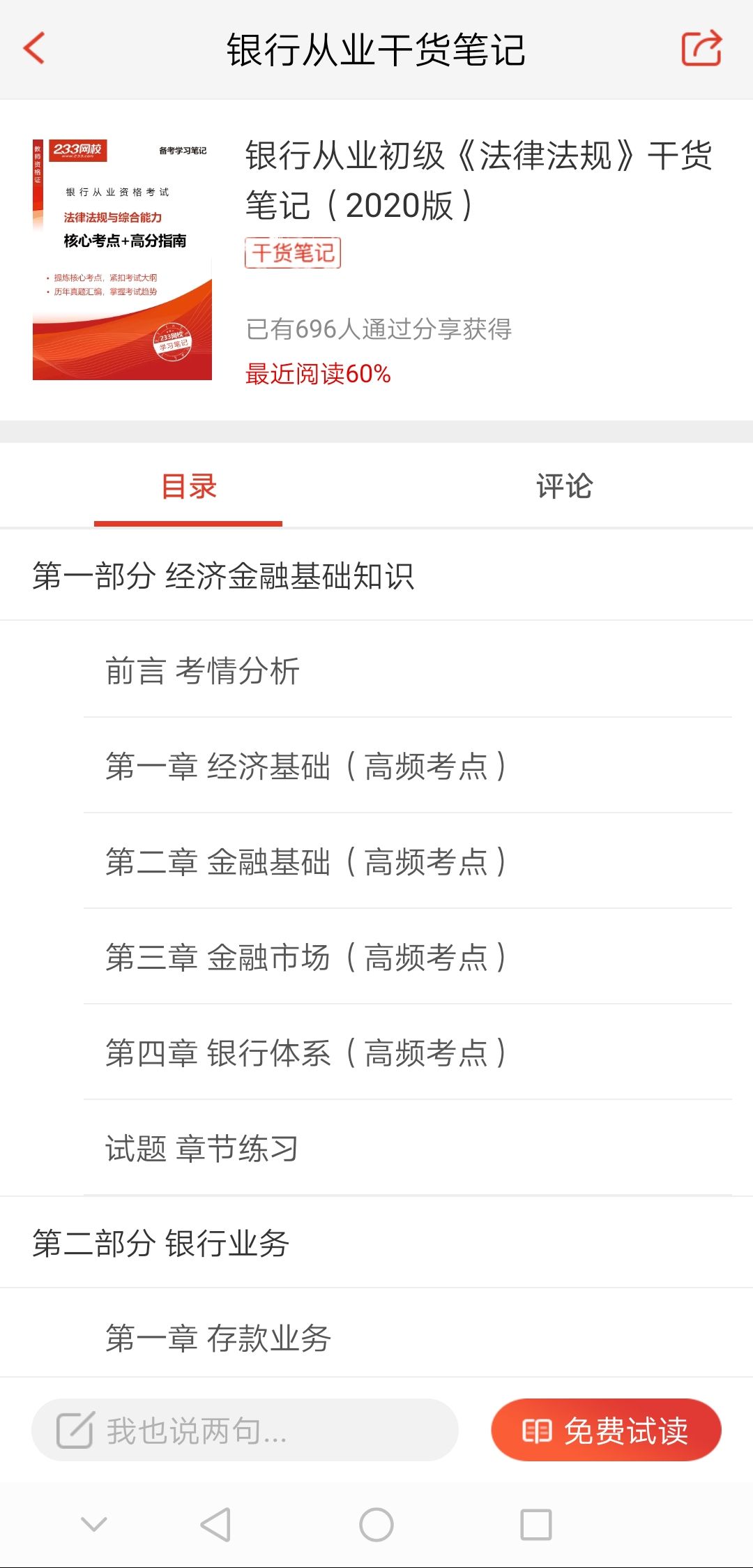Select the 目录 tab
The height and width of the screenshot is (1568, 753).
(x=188, y=486)
